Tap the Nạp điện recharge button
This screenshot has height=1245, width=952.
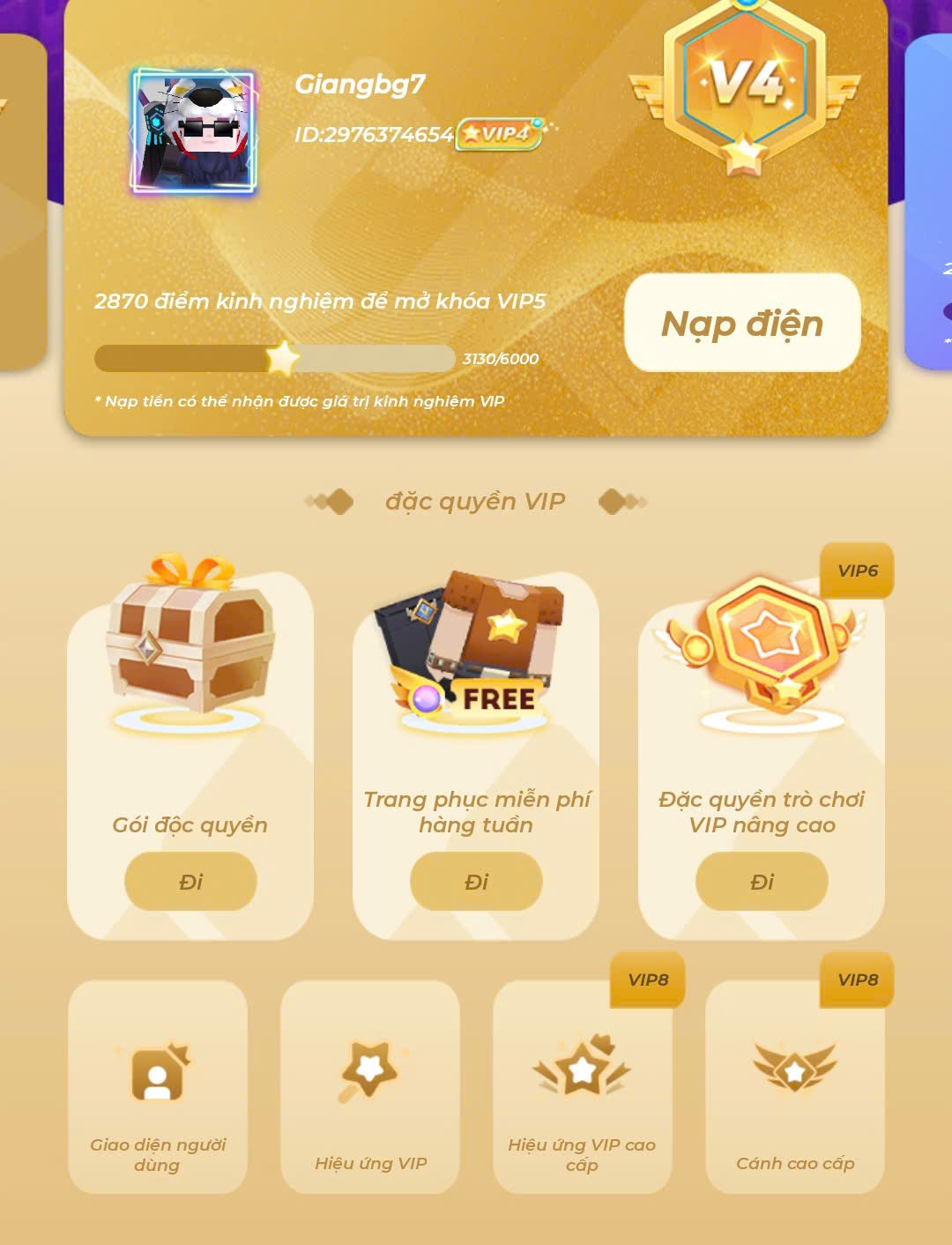(741, 323)
